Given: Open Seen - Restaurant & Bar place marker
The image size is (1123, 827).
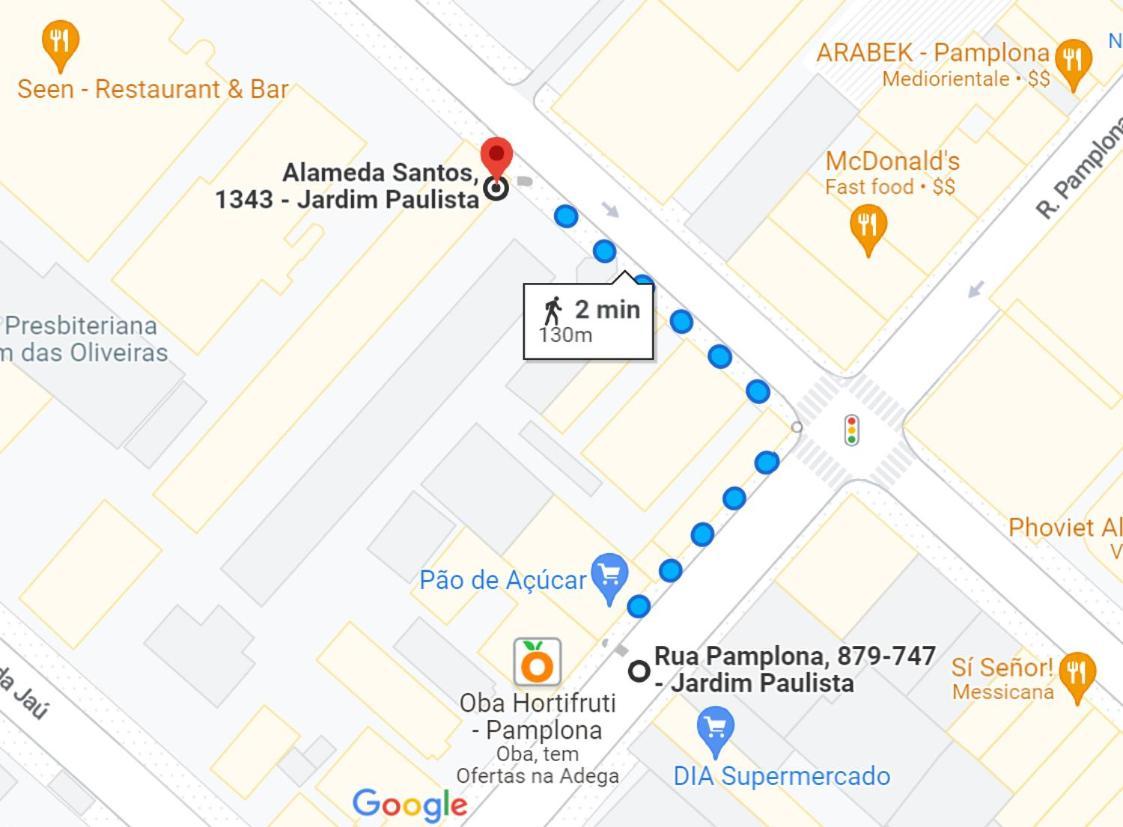Looking at the screenshot, I should click(x=60, y=44).
